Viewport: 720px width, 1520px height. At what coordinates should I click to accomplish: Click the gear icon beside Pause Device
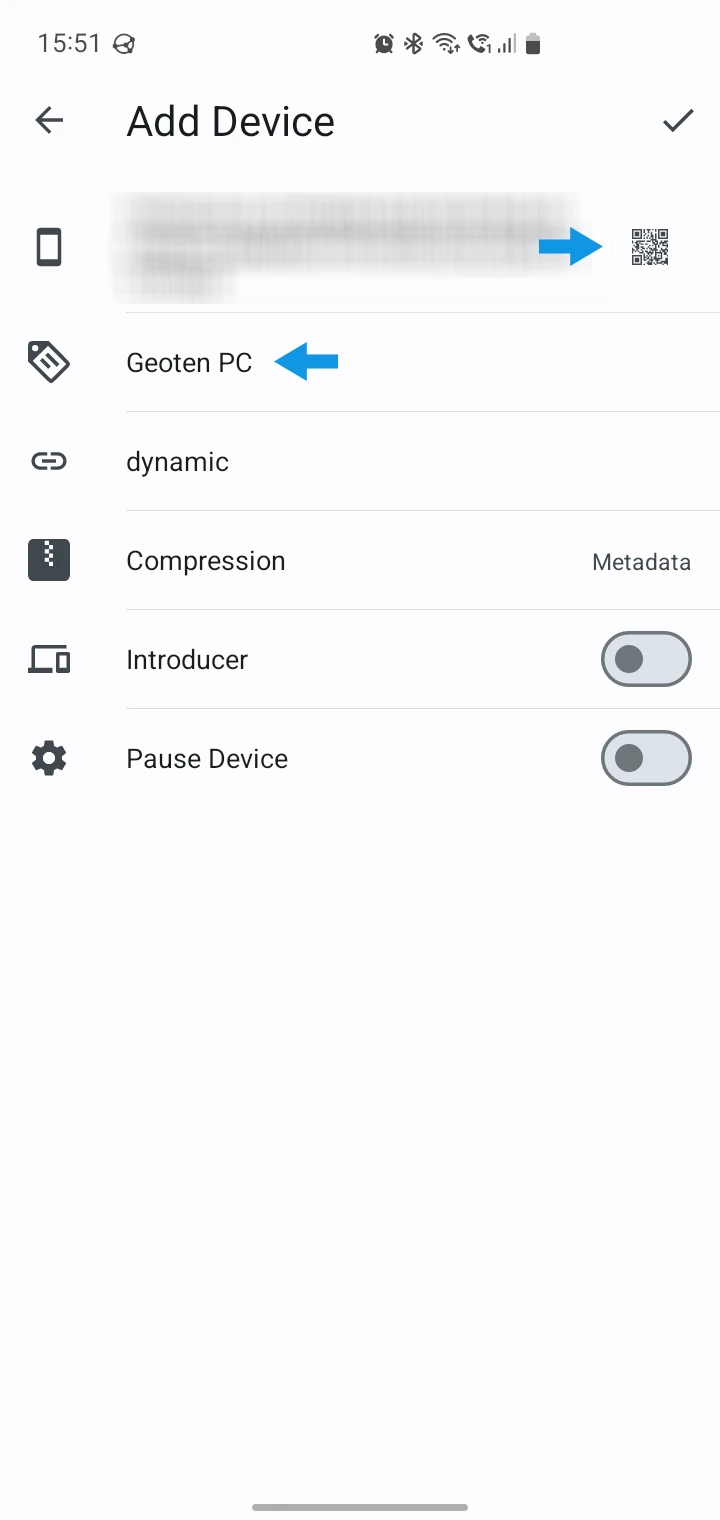[x=48, y=758]
